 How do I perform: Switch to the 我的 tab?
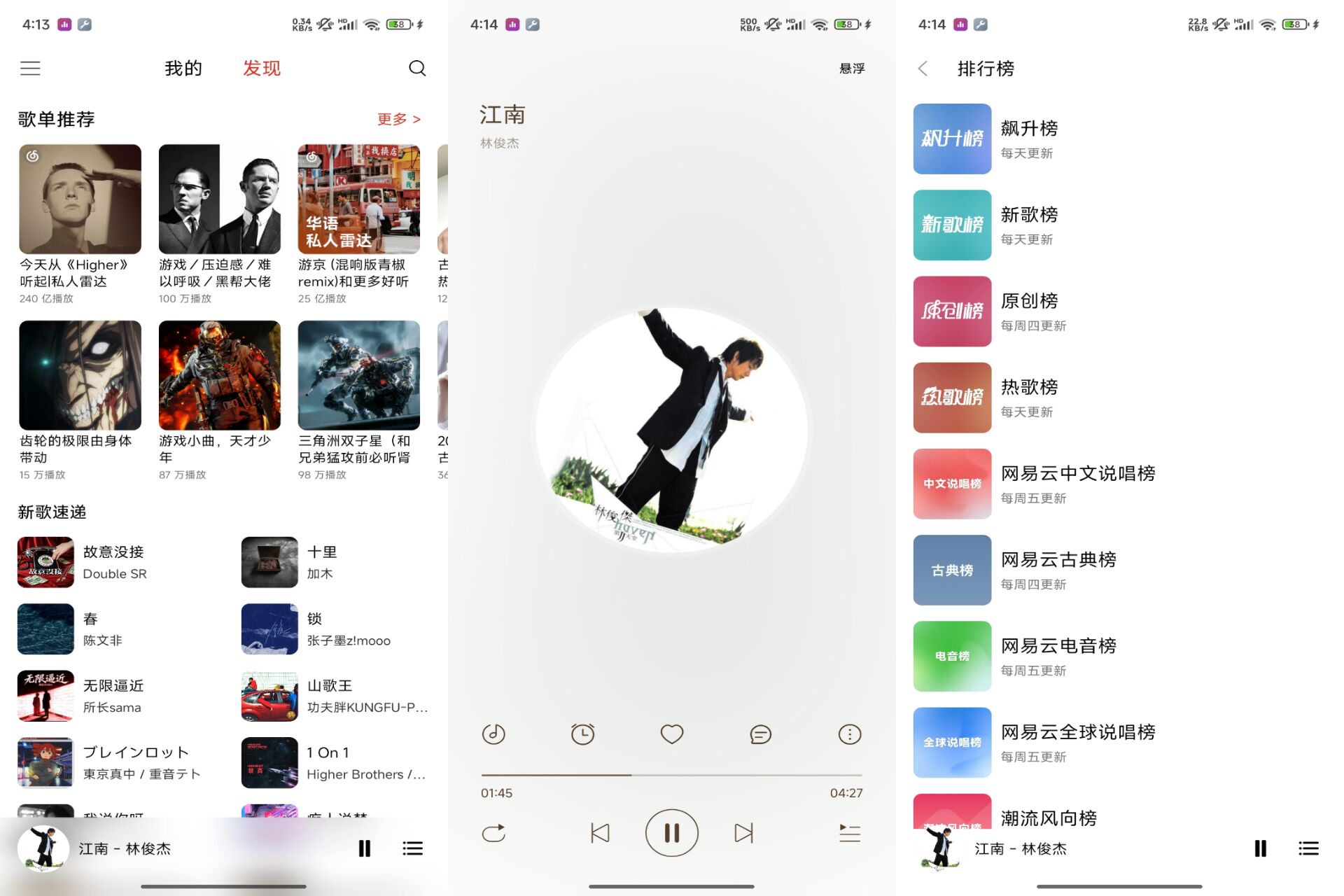tap(183, 68)
